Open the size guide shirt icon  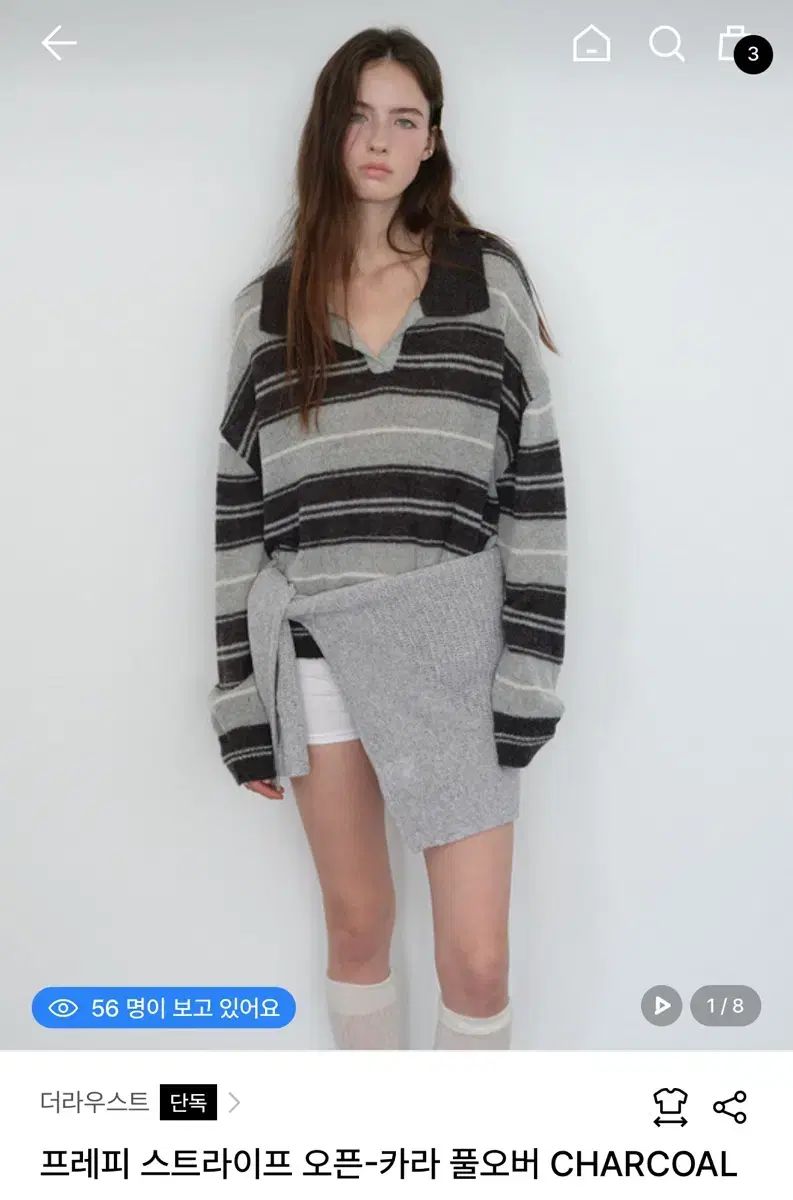pos(670,1107)
